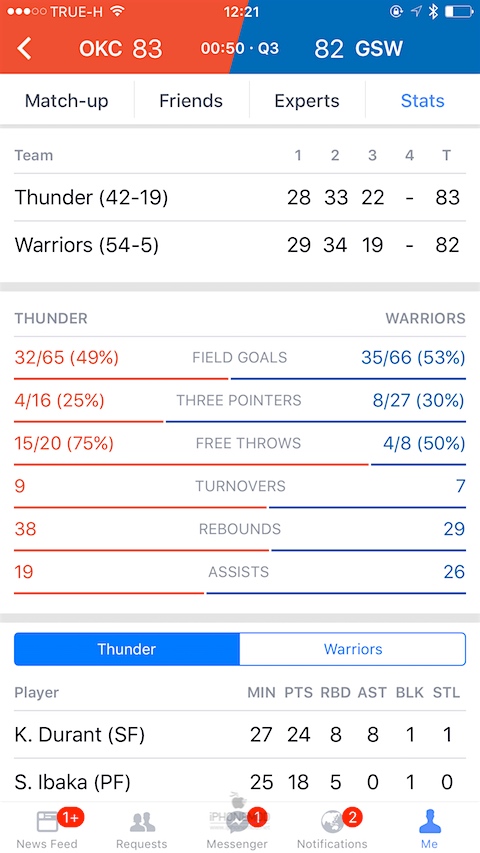
Task: Open the Friends tab
Action: 191,101
